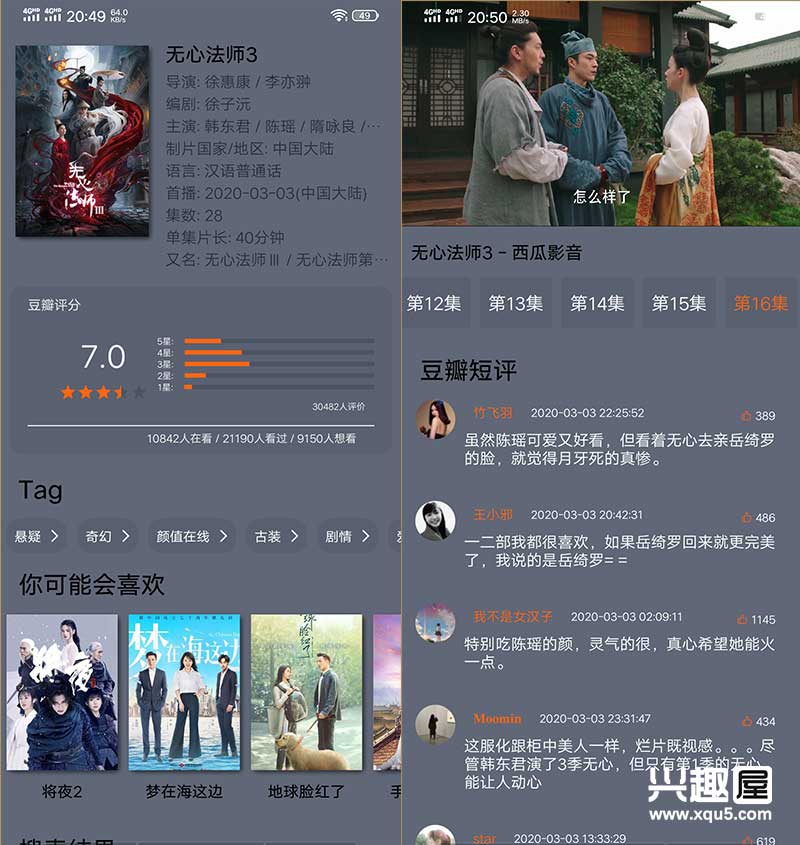Select episode 第15集
Image resolution: width=800 pixels, height=845 pixels.
tap(679, 303)
